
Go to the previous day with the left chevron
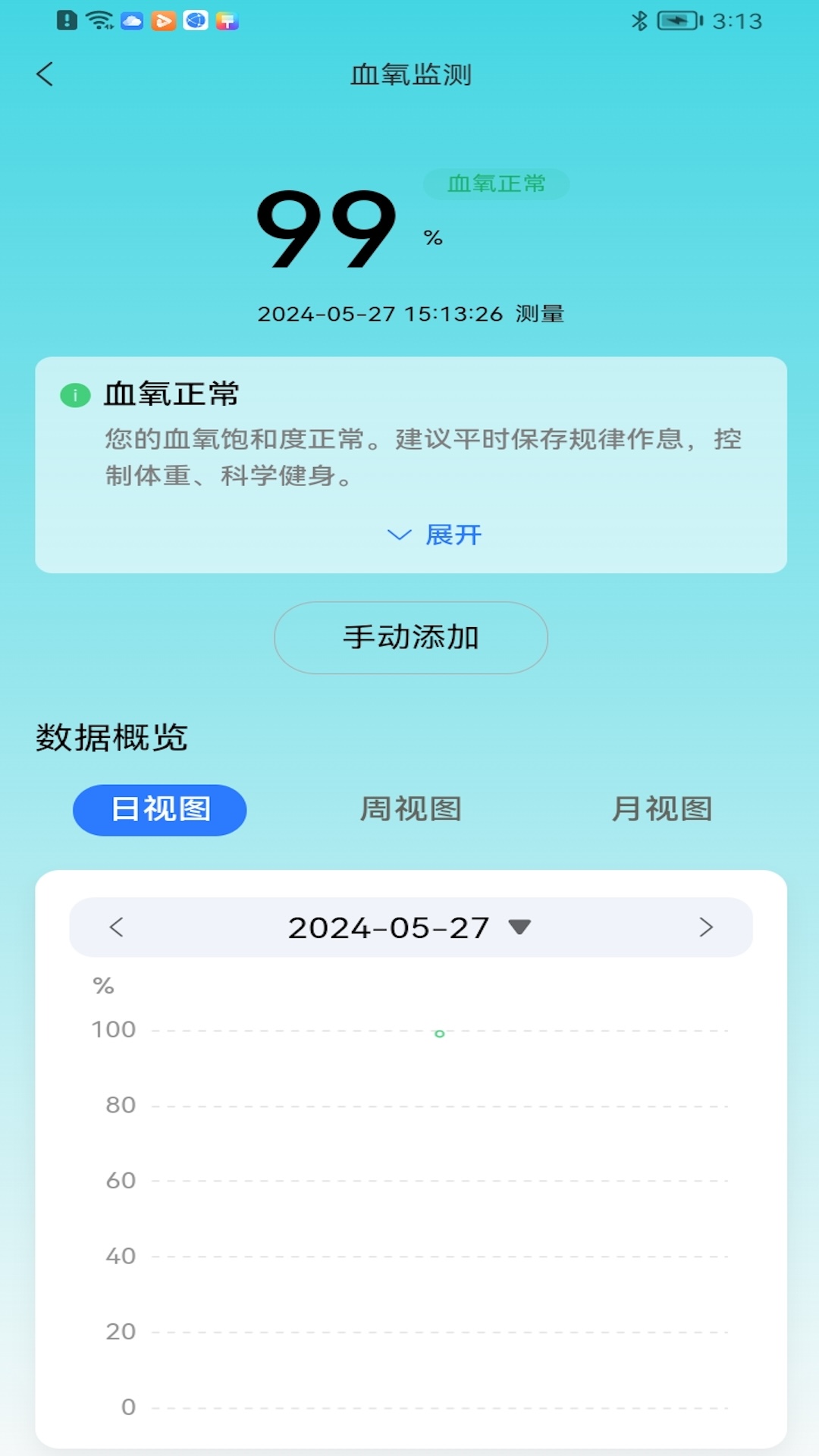click(x=115, y=927)
